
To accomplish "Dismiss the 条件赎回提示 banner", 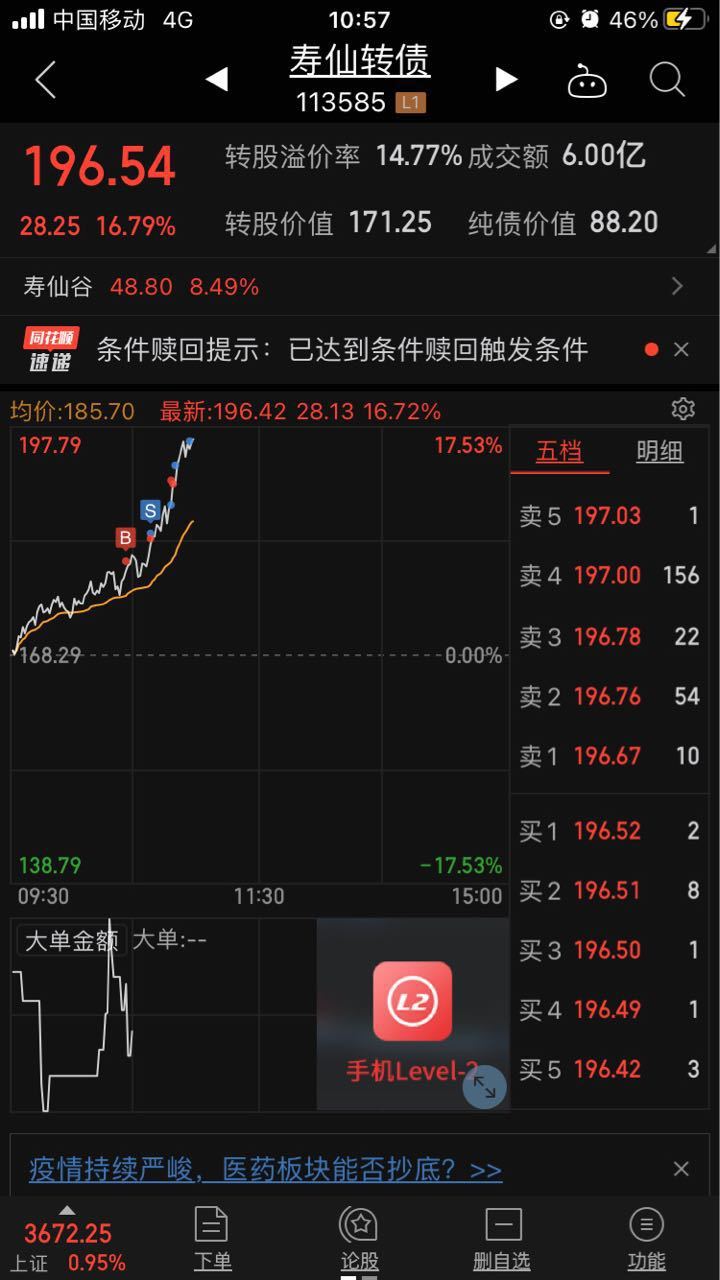I will [x=681, y=349].
